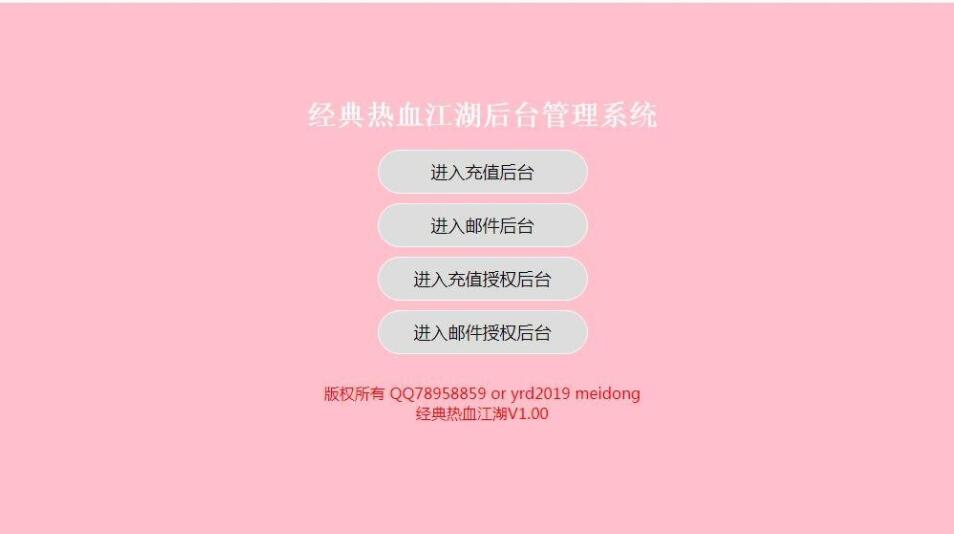This screenshot has height=534, width=954.
Task: Tap the 进入充值后台 button
Action: 482,172
